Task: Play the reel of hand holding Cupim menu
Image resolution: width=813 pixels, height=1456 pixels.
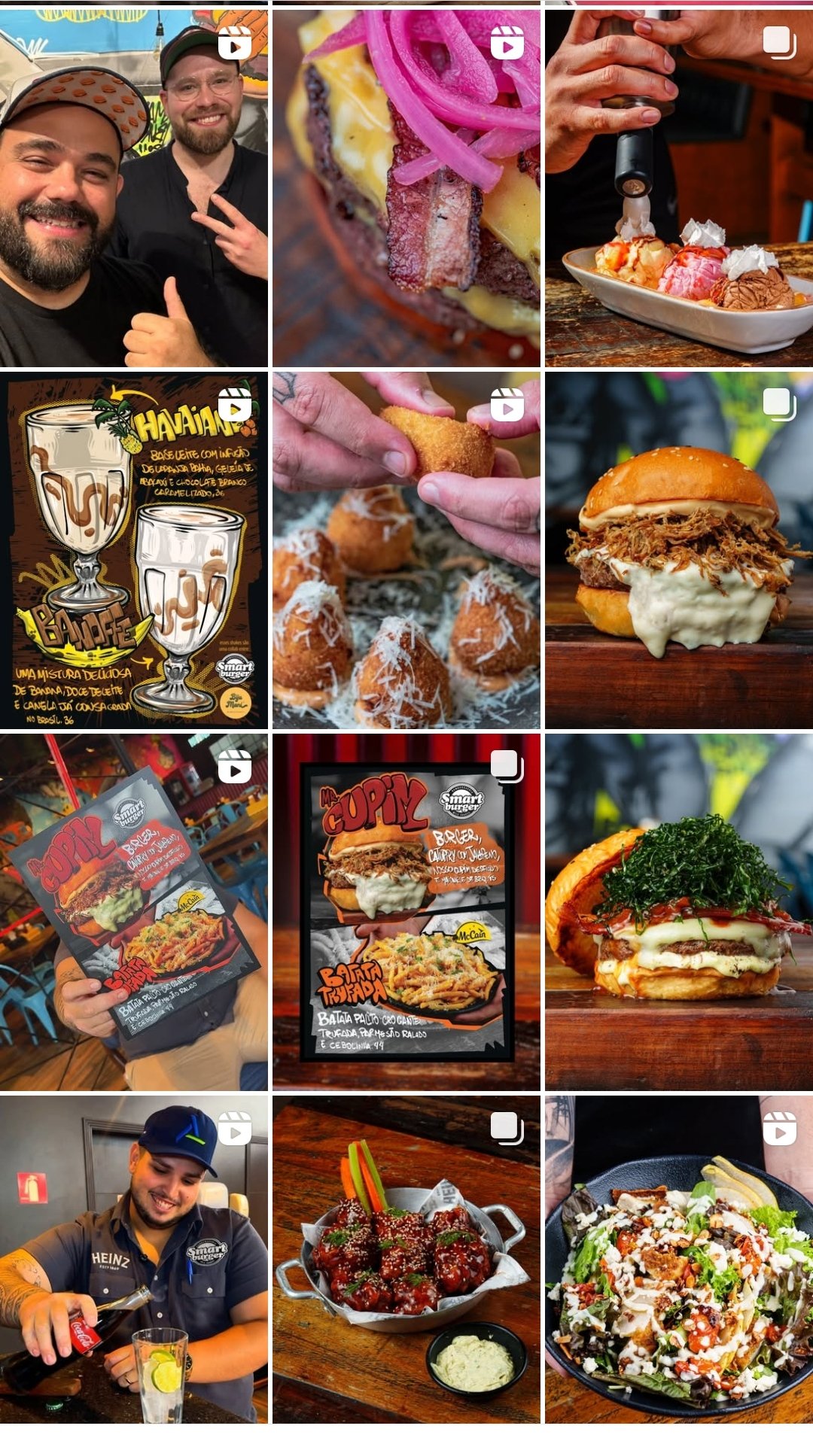Action: [133, 912]
